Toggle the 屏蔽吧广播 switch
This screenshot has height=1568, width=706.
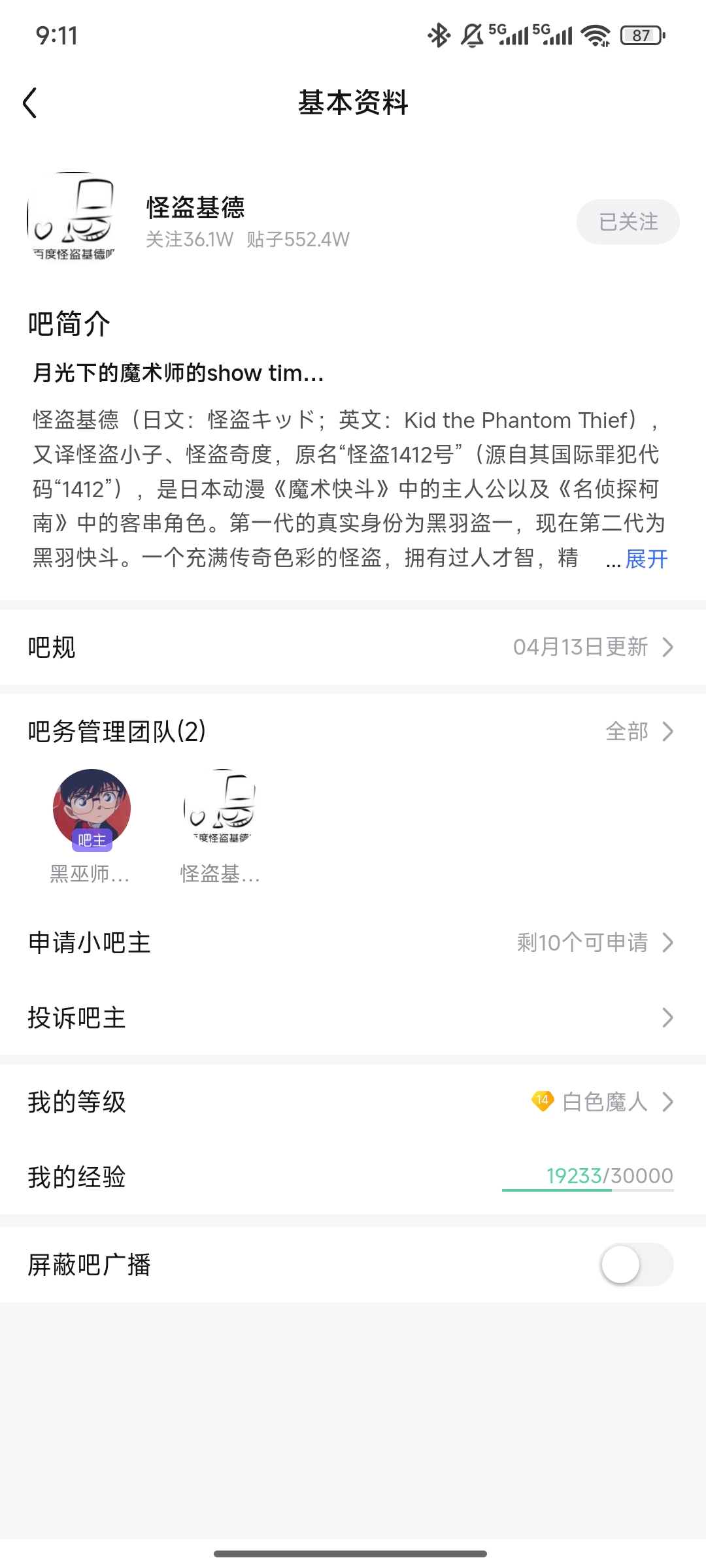click(637, 1265)
